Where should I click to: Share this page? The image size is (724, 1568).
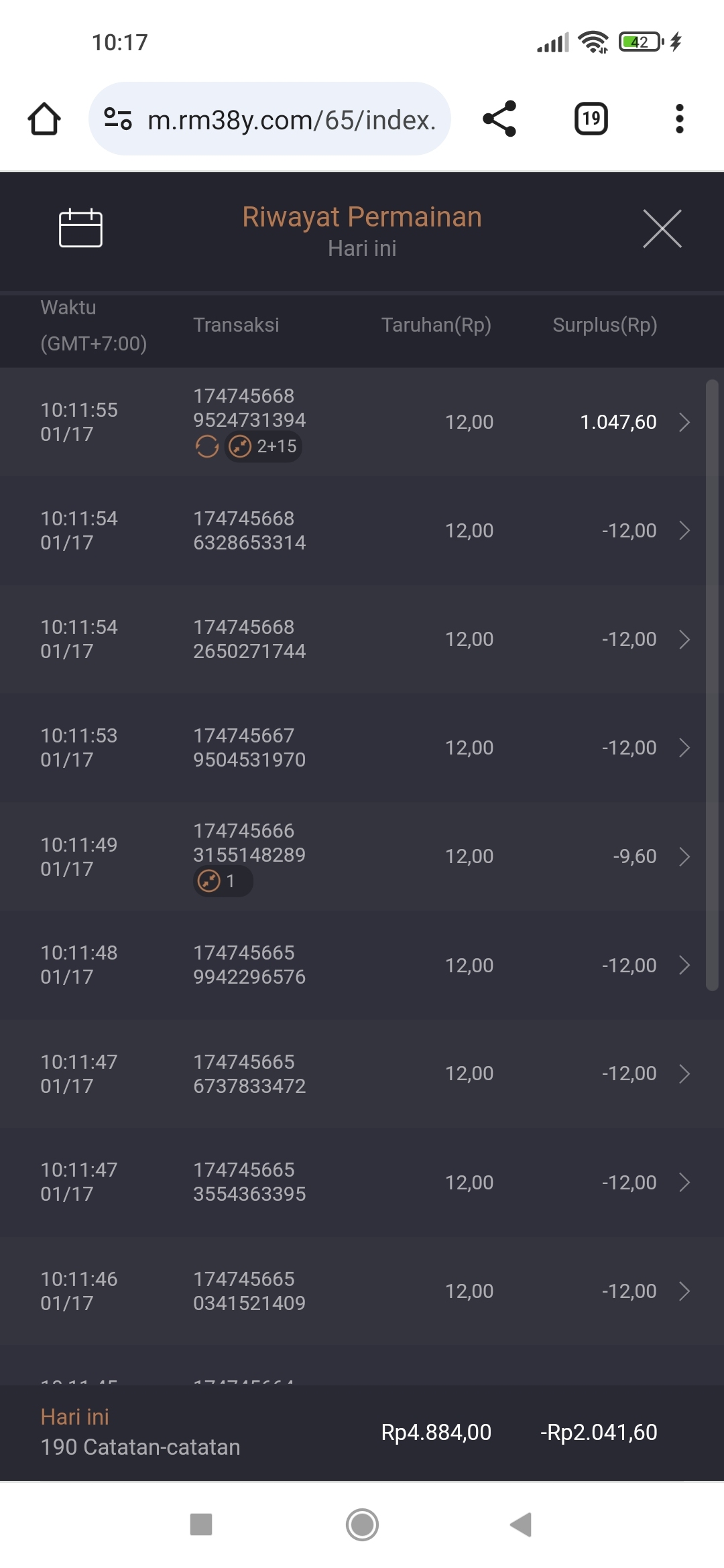[499, 119]
